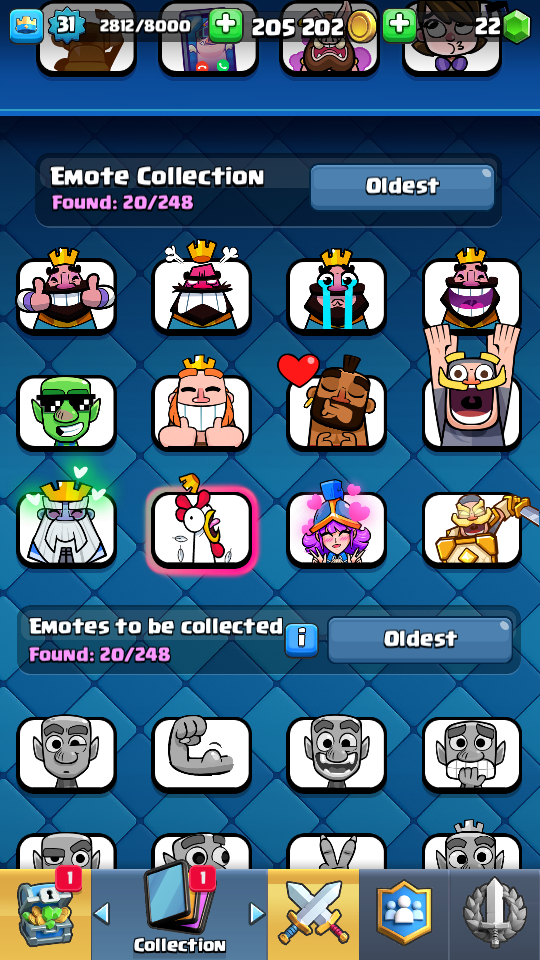The height and width of the screenshot is (960, 540).
Task: Open the chest shop tab
Action: 45,915
